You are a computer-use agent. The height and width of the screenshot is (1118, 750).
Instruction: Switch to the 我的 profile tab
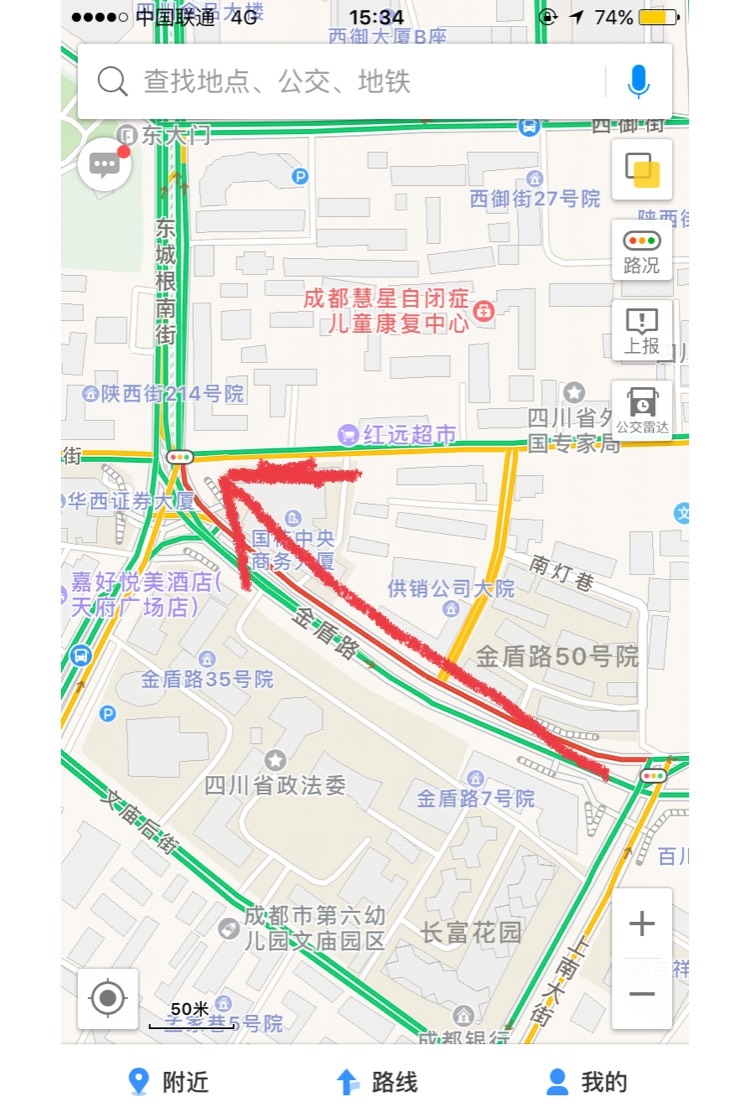tap(586, 1081)
